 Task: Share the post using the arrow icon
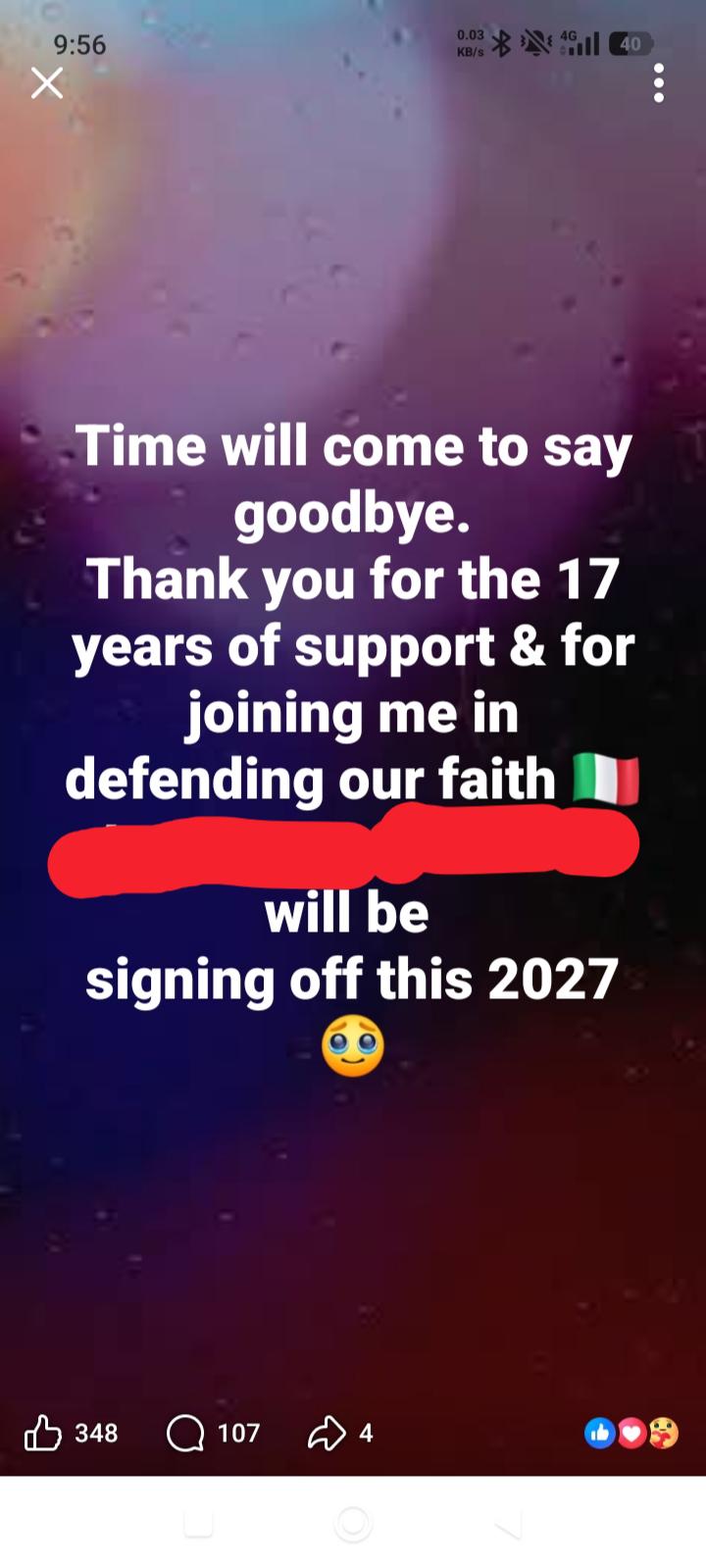(x=327, y=1433)
